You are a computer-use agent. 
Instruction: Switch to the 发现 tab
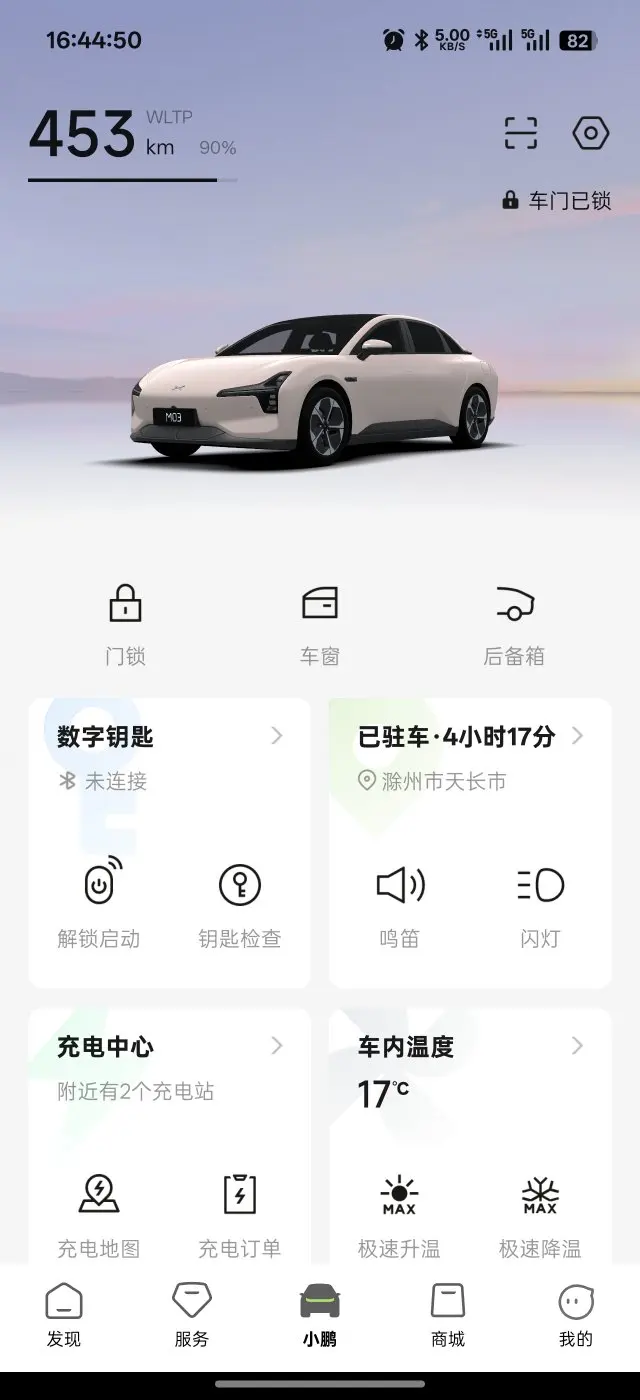pyautogui.click(x=64, y=1315)
